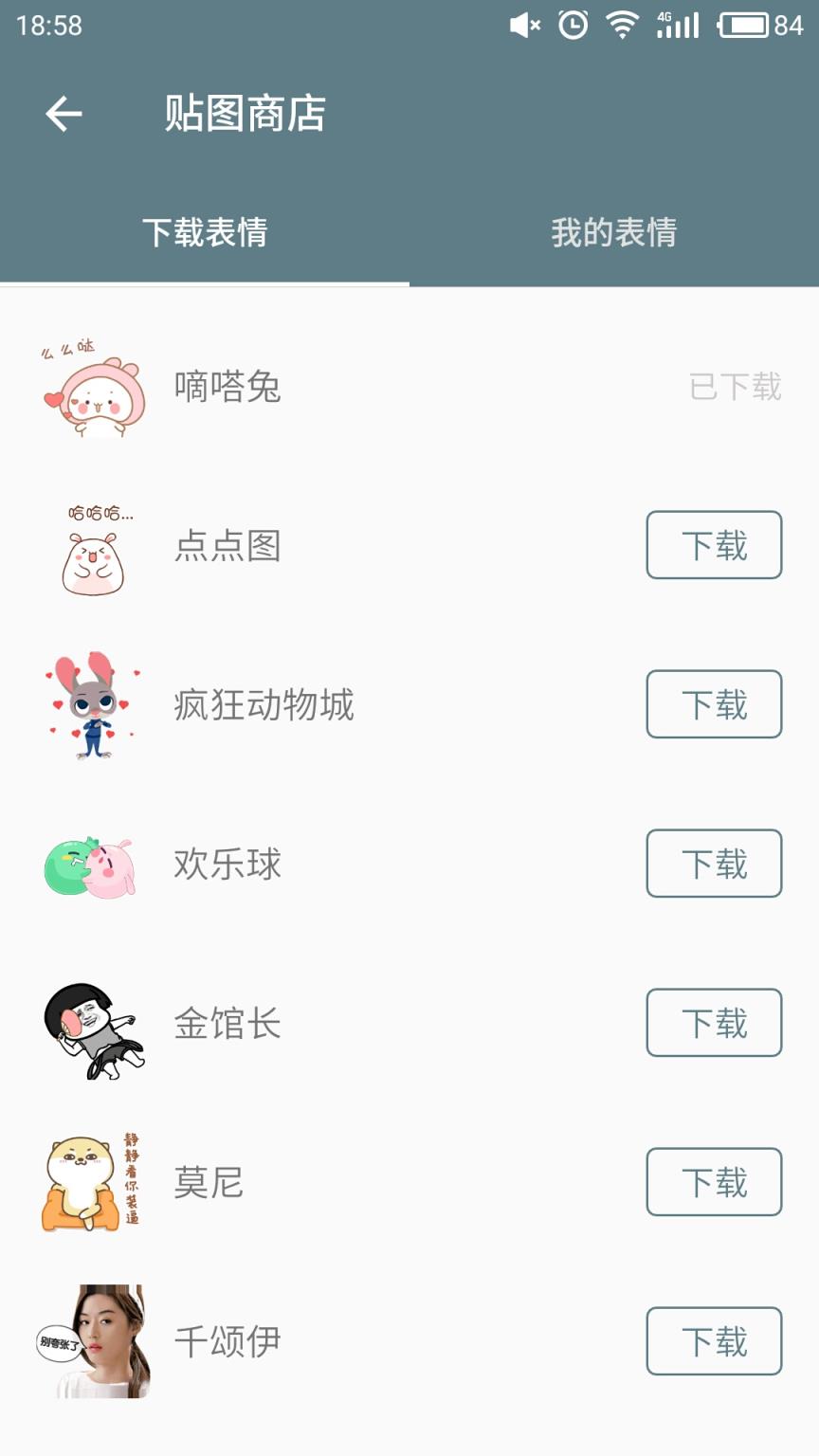Open the 嘀嗒兔 sticker thumbnail

90,389
